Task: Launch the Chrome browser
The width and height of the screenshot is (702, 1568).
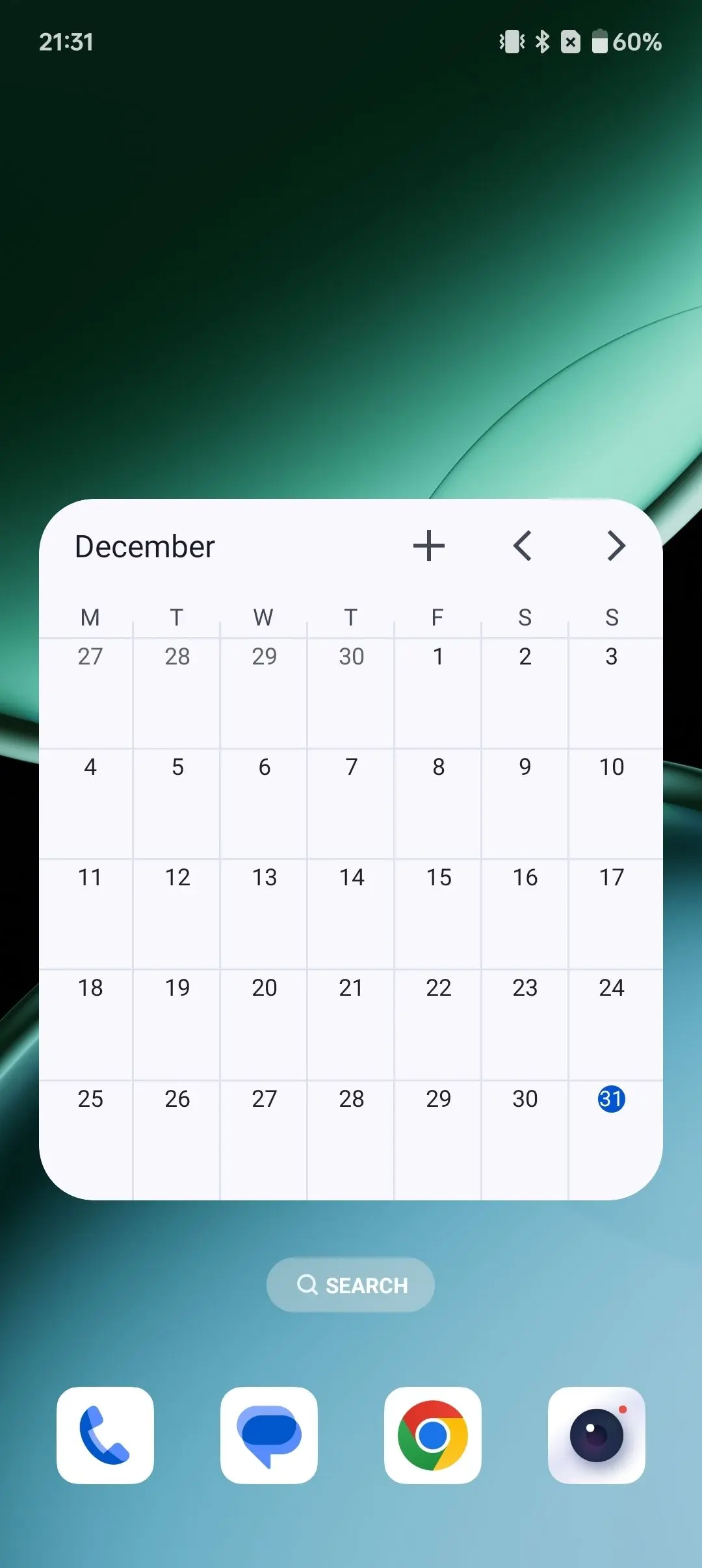Action: tap(433, 1435)
